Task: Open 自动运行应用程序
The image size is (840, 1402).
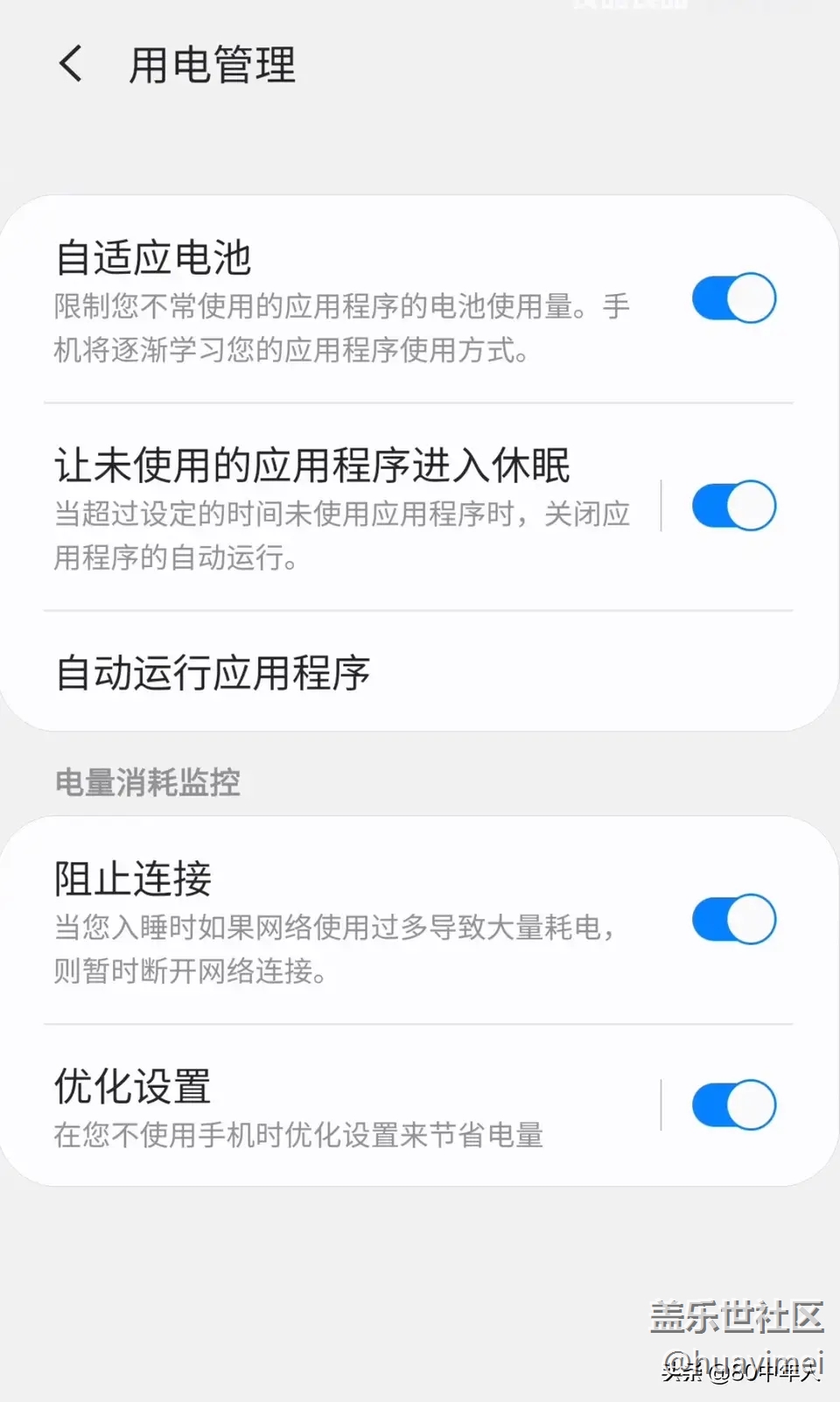Action: point(213,672)
